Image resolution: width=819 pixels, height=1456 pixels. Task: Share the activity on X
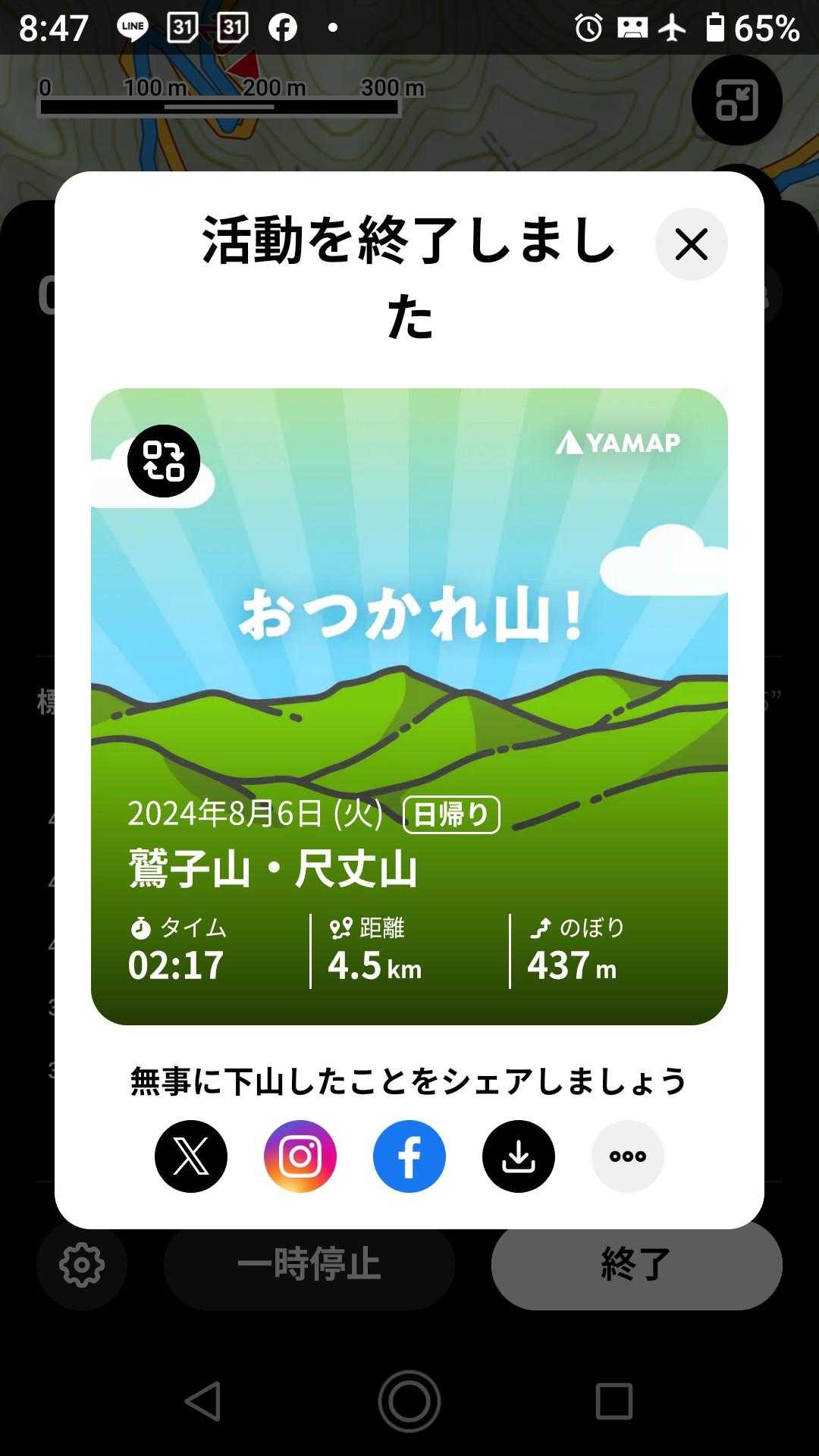coord(191,1156)
